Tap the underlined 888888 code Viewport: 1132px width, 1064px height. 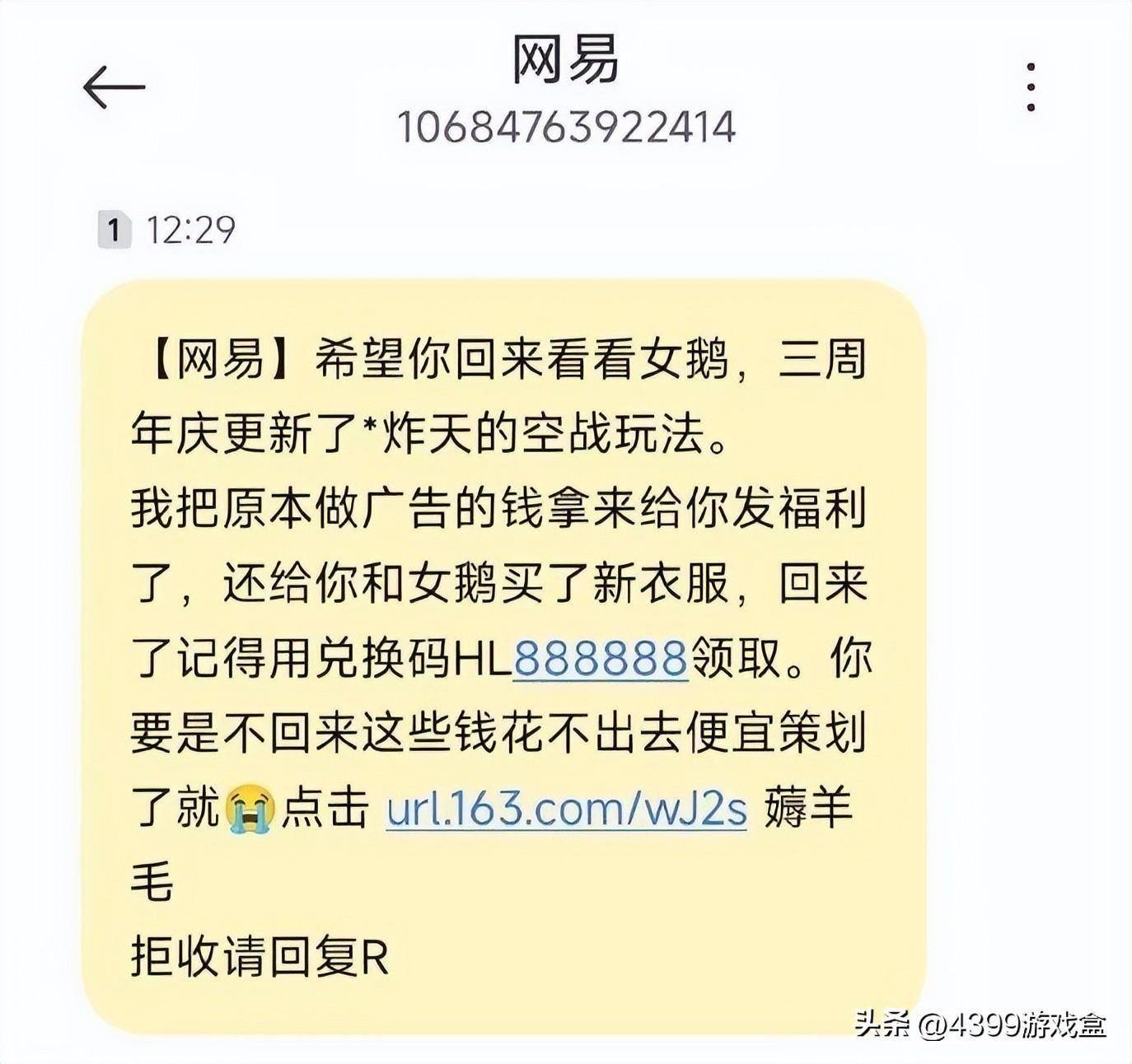coord(601,659)
